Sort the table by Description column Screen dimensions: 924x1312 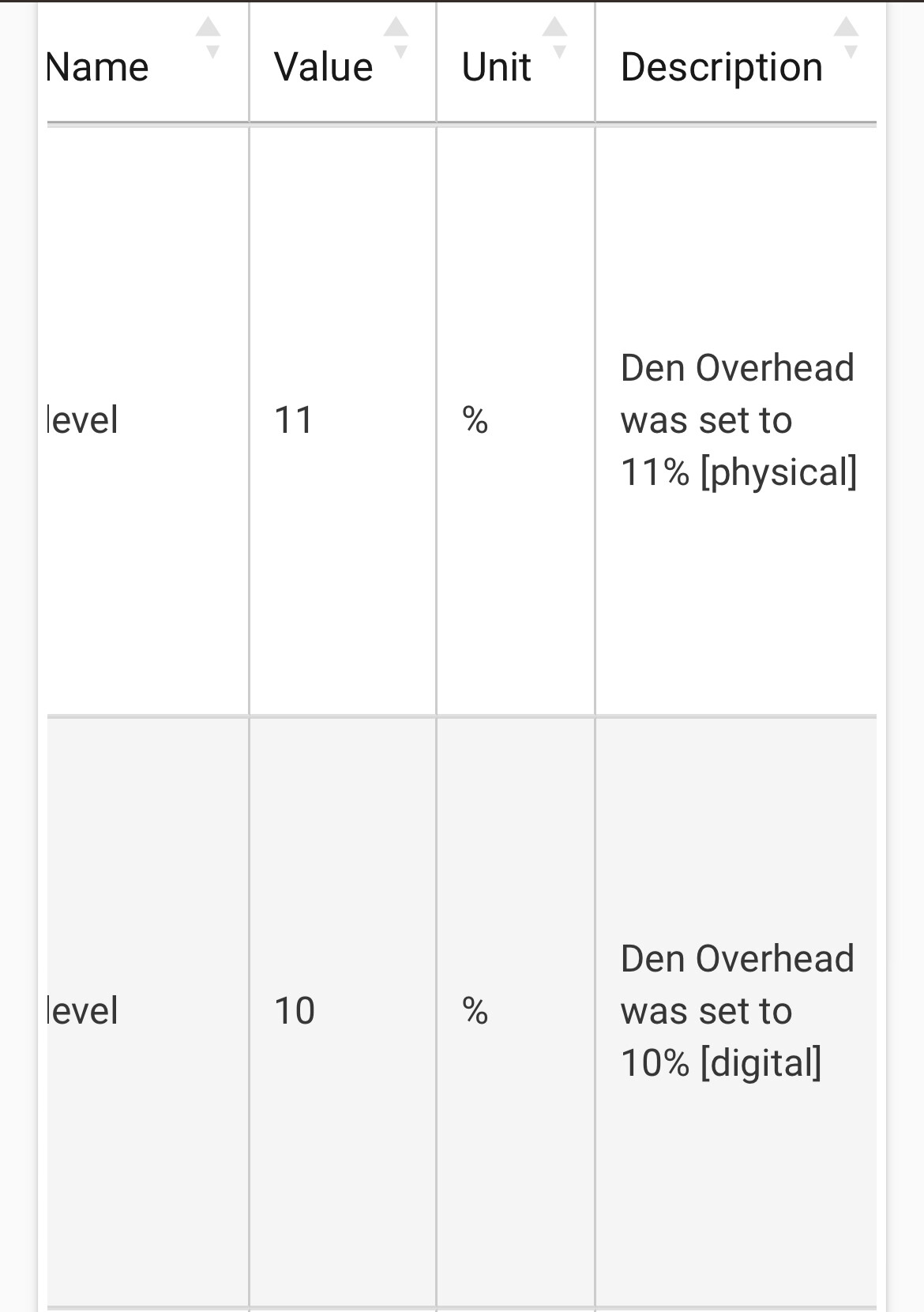tap(722, 66)
